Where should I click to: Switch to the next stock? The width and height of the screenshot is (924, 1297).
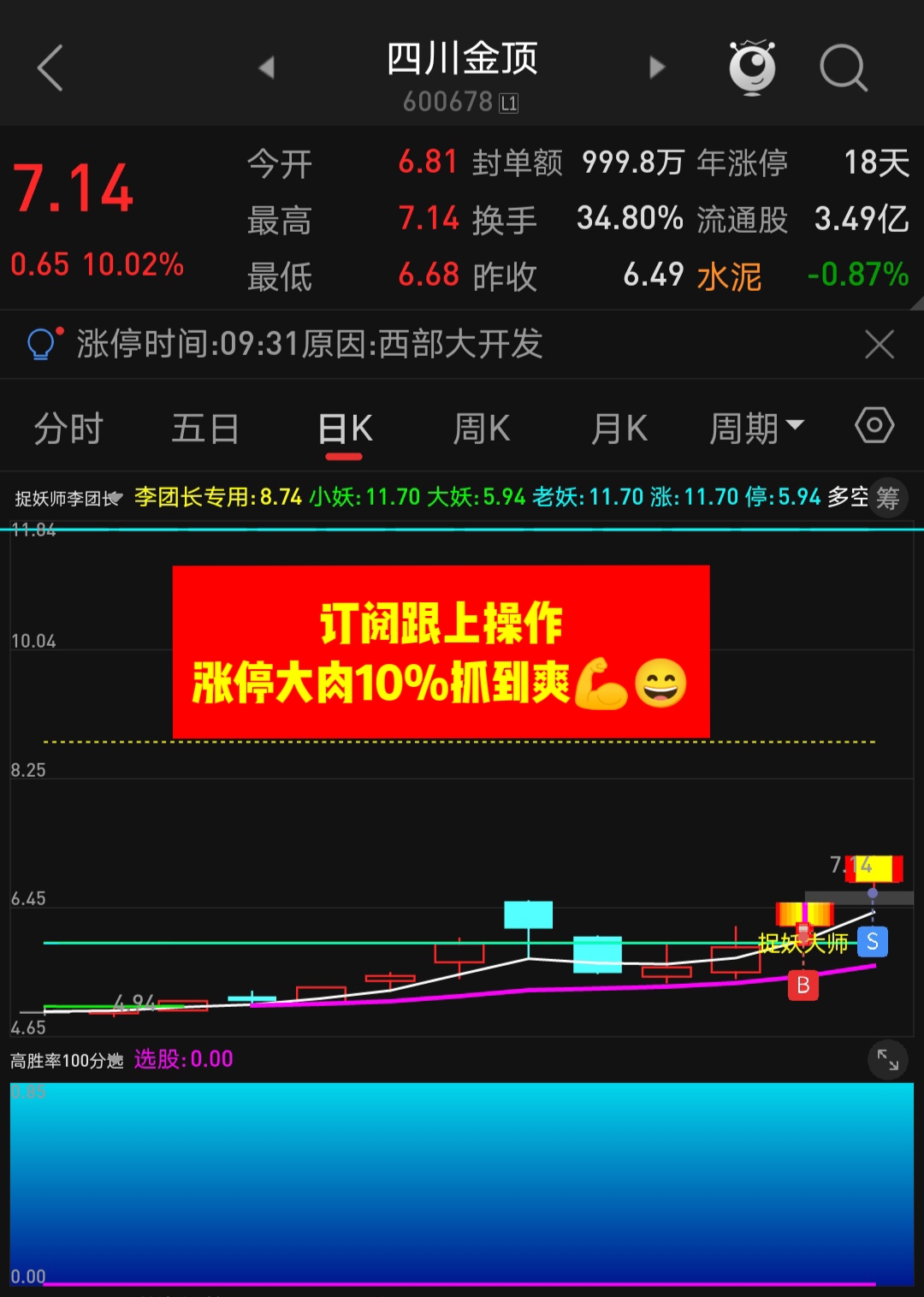click(656, 68)
